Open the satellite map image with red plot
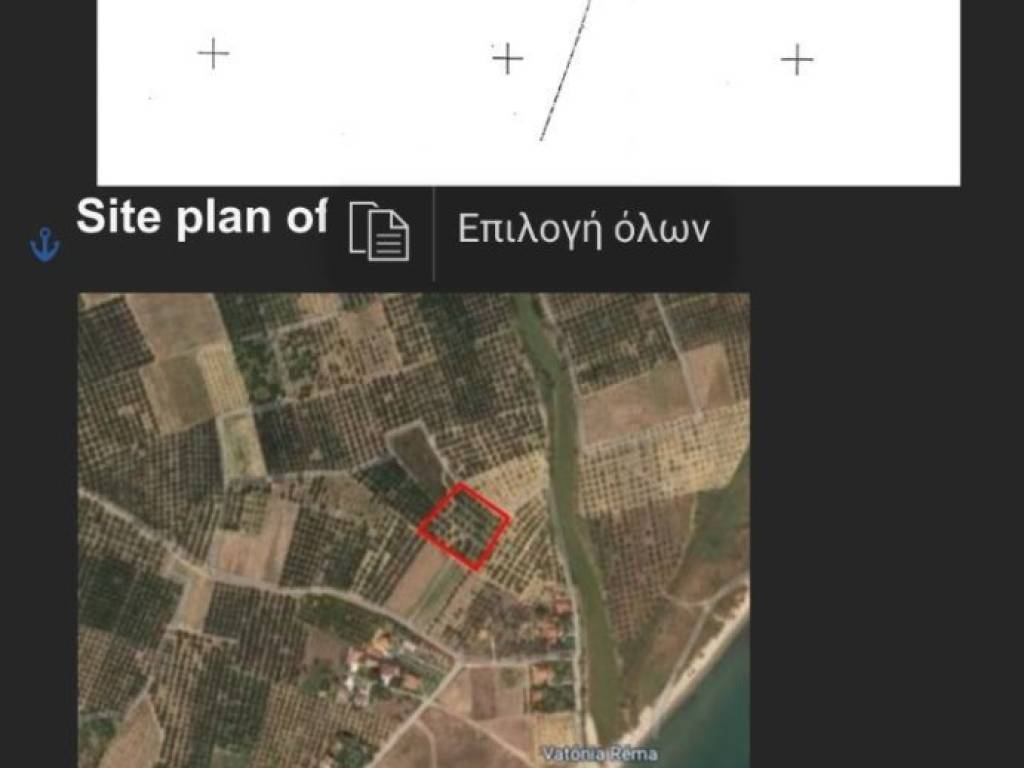The width and height of the screenshot is (1024, 768). (x=413, y=529)
